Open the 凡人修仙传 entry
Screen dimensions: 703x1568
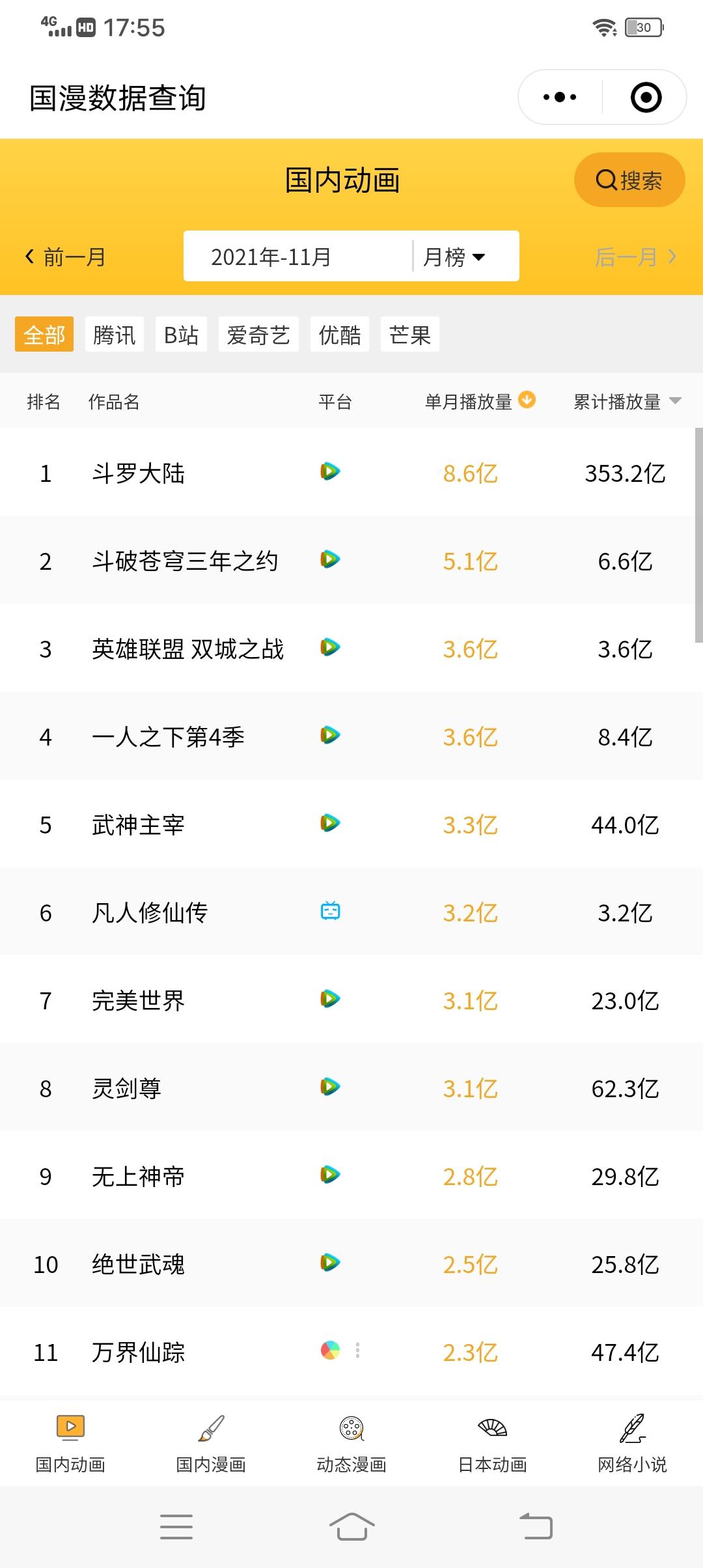coord(150,913)
